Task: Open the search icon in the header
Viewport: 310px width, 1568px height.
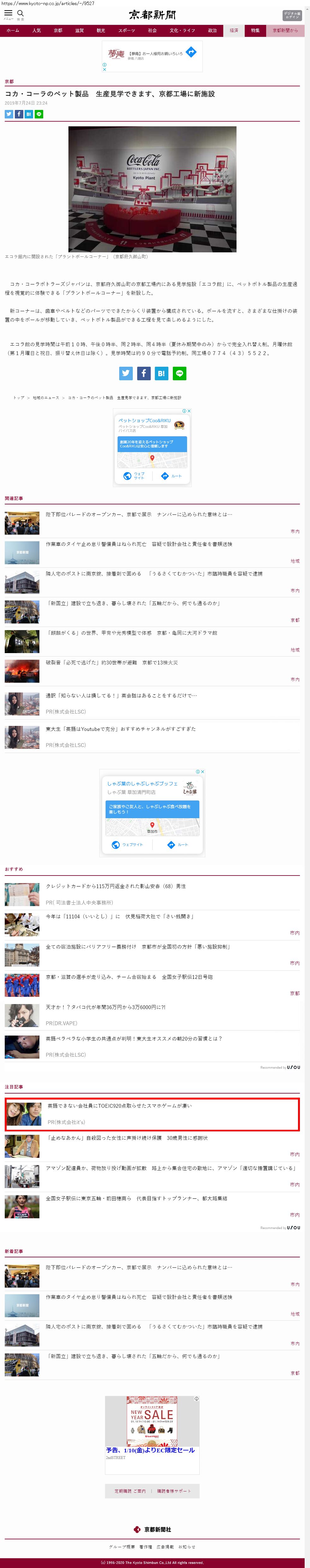Action: coord(20,14)
